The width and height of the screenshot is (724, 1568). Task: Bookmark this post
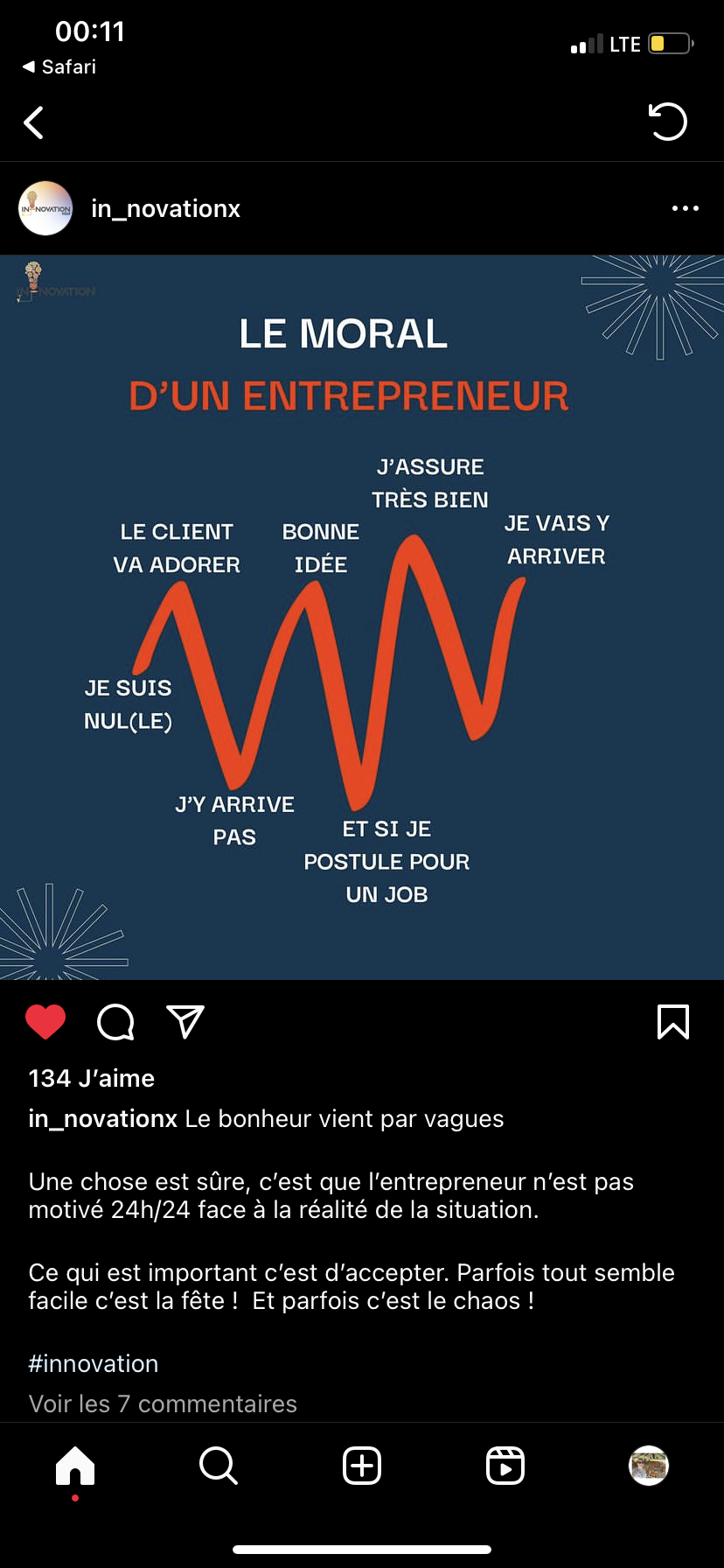pos(672,1021)
